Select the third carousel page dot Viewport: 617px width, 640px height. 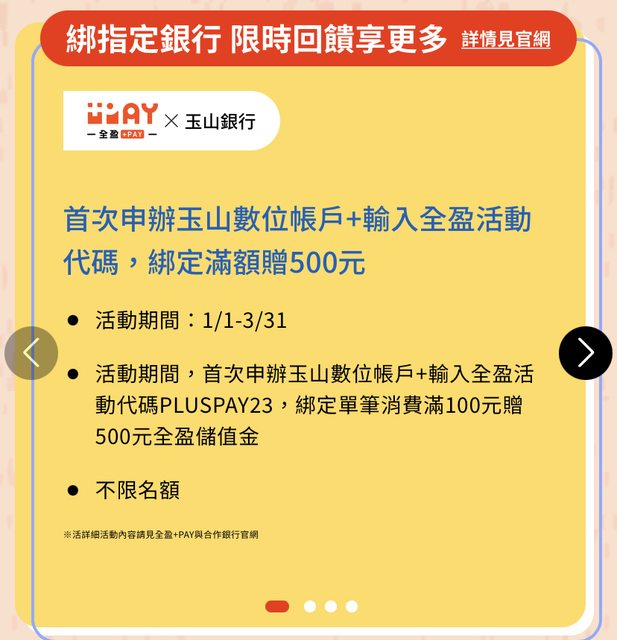(331, 606)
